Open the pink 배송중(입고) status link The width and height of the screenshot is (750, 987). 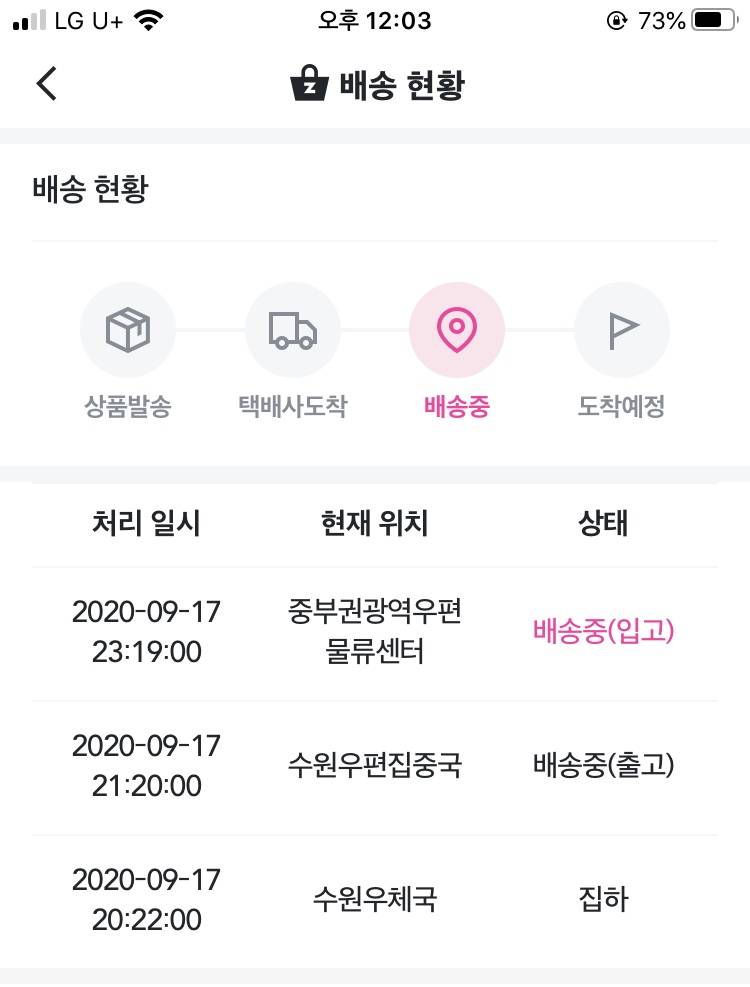[x=600, y=631]
